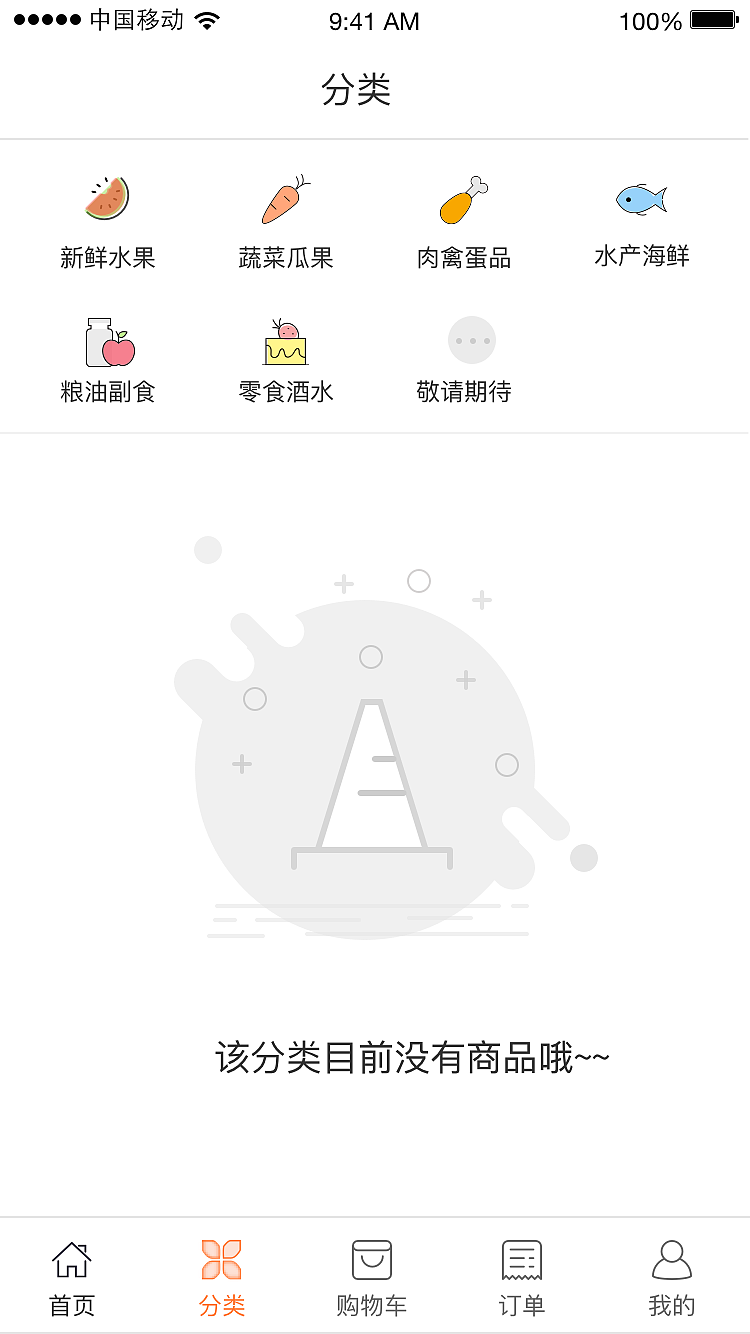This screenshot has width=750, height=1334.
Task: Select the 首页 home icon
Action: [70, 1262]
